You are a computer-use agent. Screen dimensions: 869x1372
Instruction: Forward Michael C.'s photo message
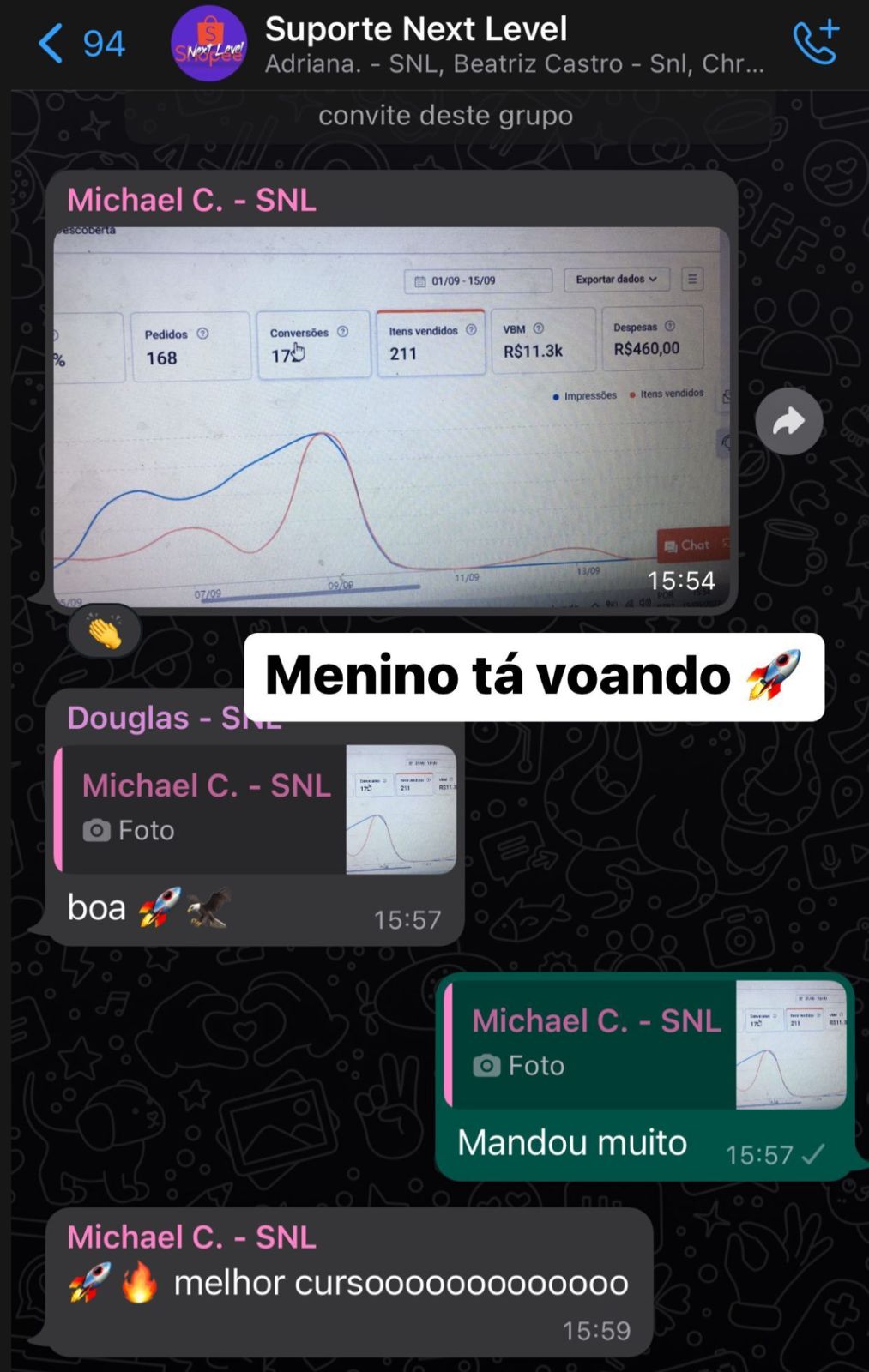[x=788, y=421]
